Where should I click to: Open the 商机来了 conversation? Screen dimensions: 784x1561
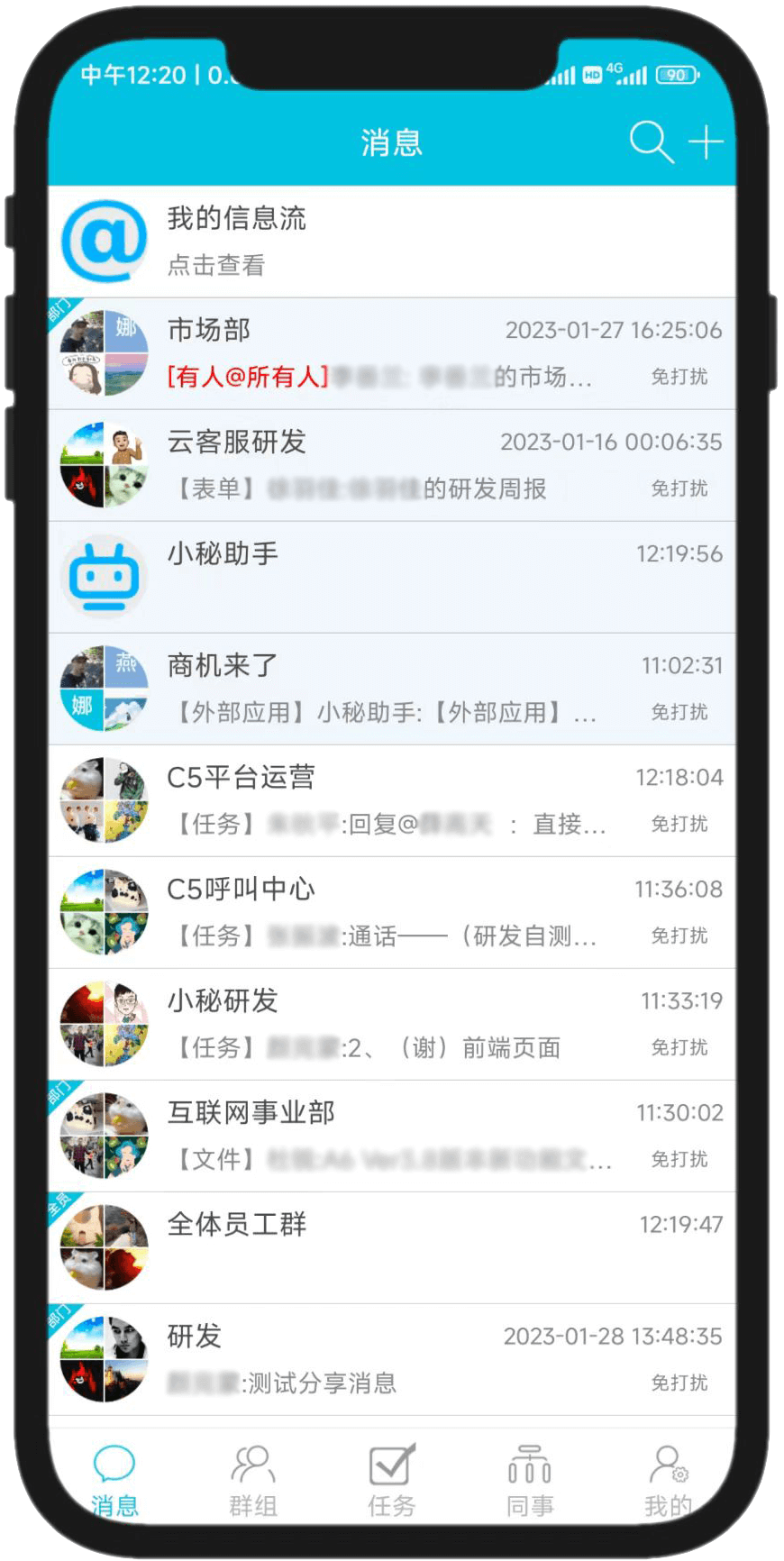(x=392, y=689)
